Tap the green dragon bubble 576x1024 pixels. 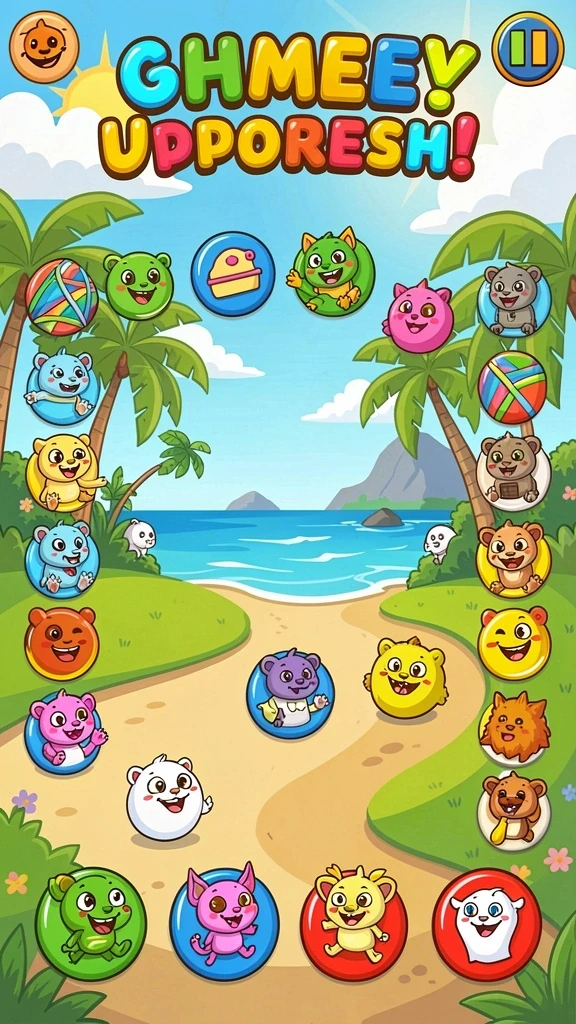click(332, 271)
